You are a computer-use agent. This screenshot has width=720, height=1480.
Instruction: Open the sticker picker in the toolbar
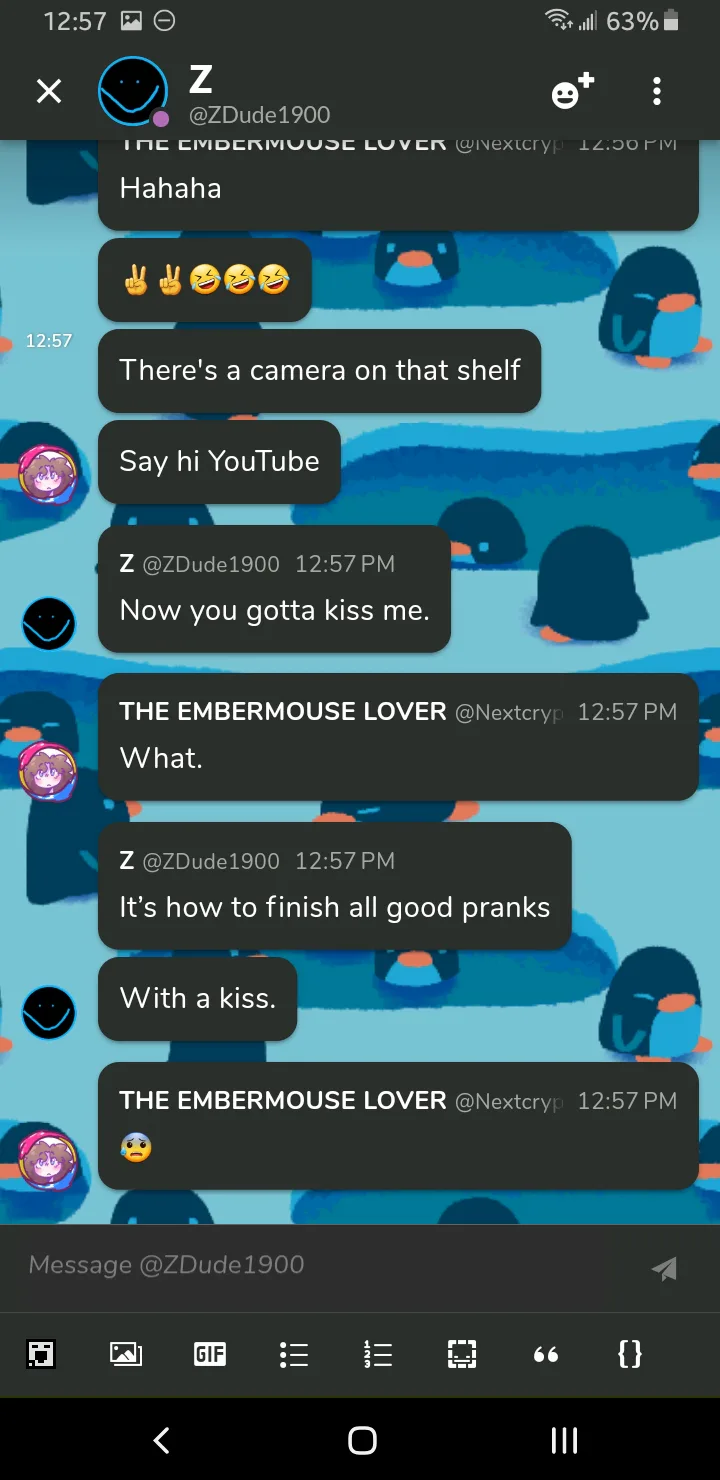coord(41,1354)
